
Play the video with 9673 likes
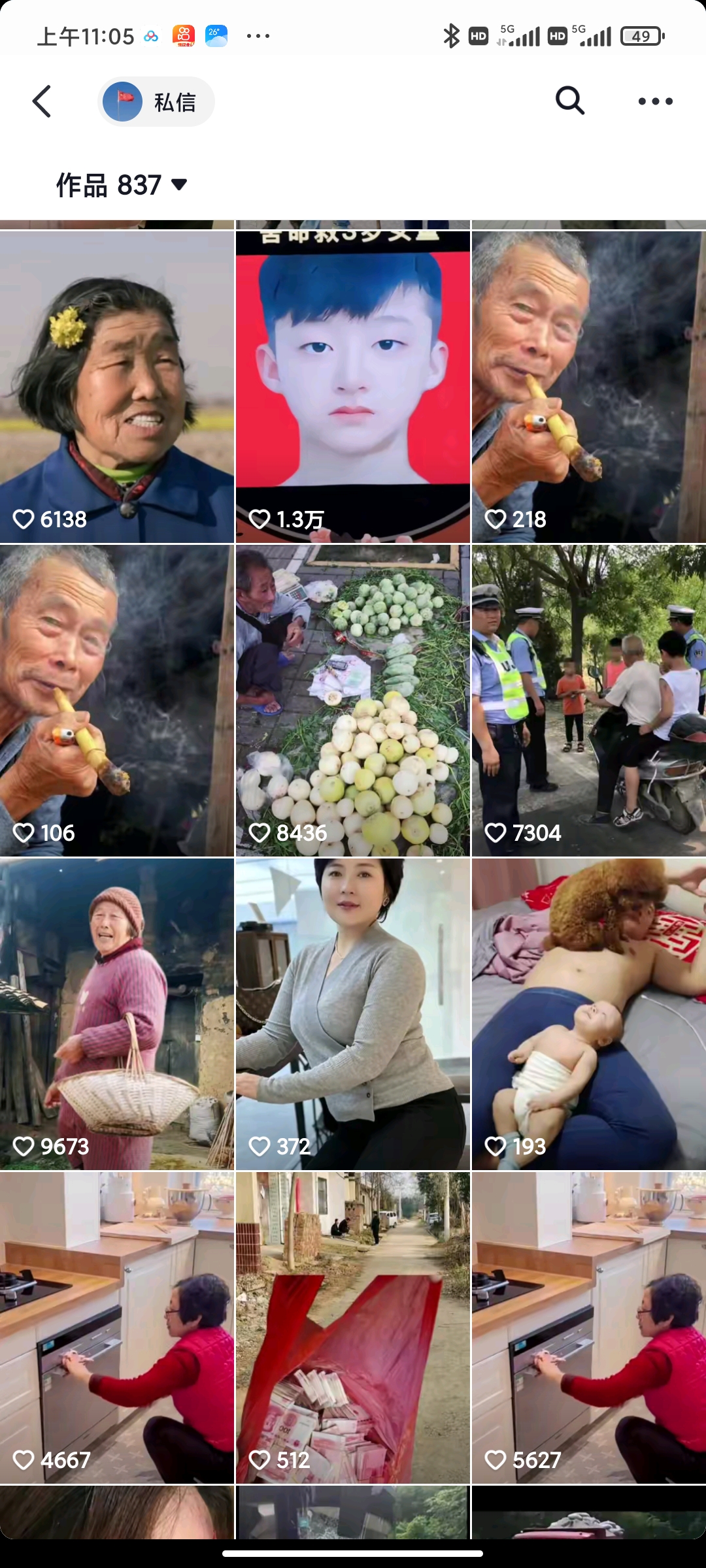[x=117, y=1014]
